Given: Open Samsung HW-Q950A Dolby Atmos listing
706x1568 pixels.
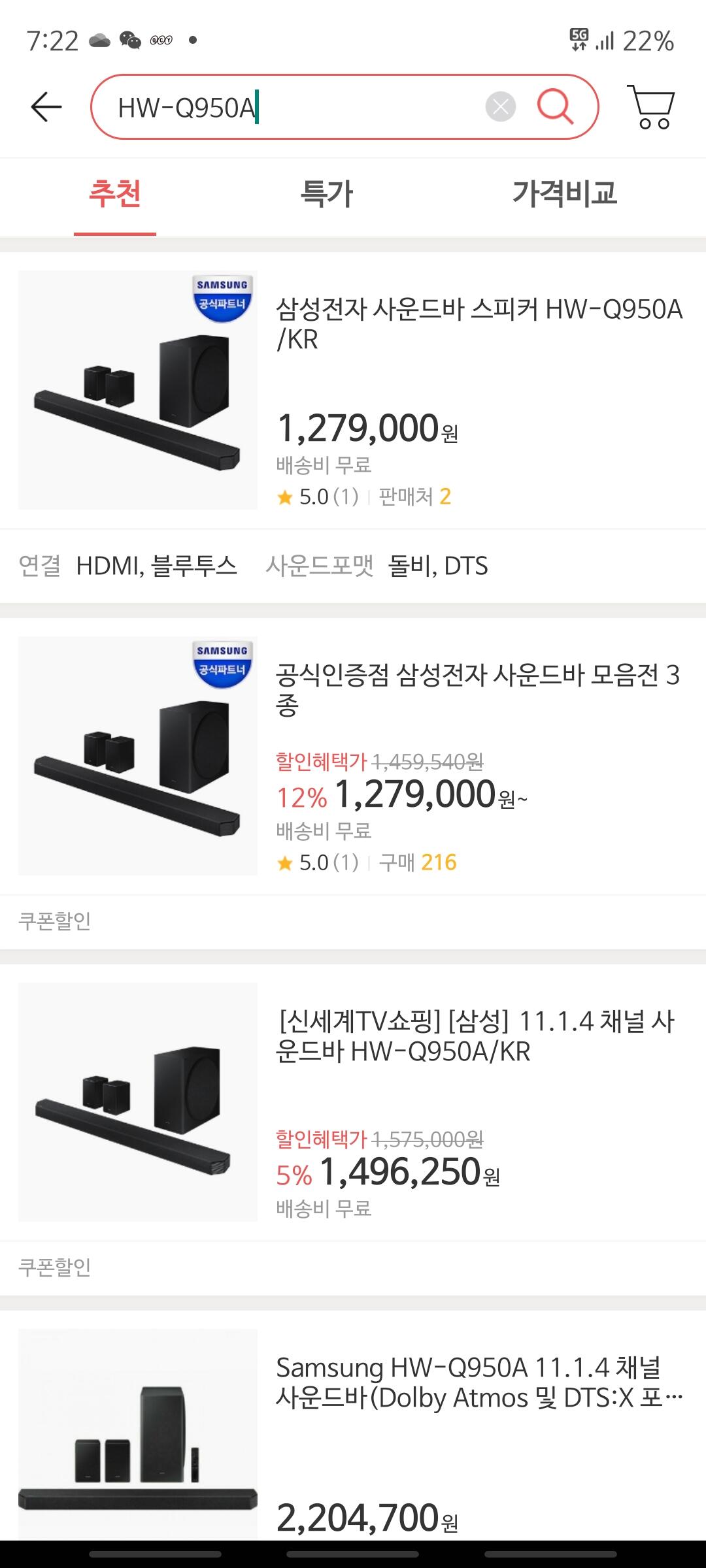Looking at the screenshot, I should pyautogui.click(x=479, y=1382).
